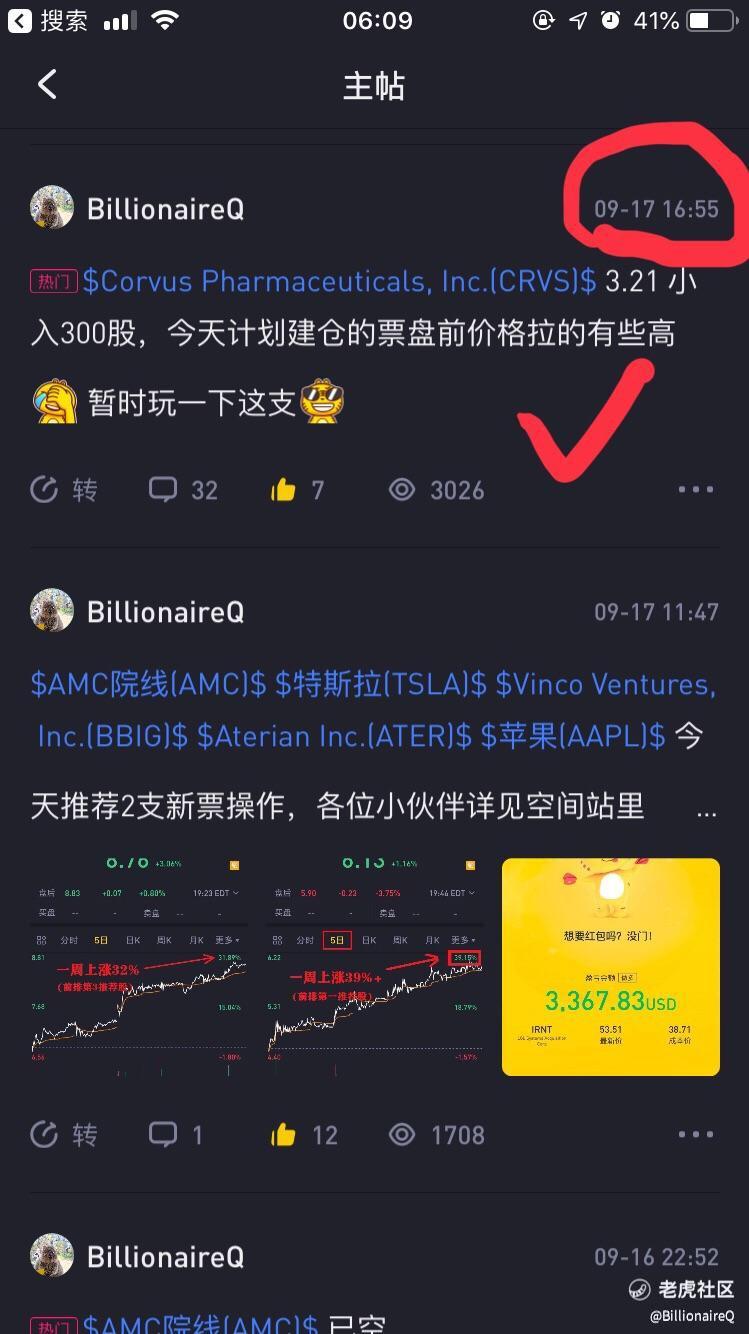This screenshot has width=749, height=1334.
Task: Like the CRVS post with 7 likes
Action: point(297,489)
